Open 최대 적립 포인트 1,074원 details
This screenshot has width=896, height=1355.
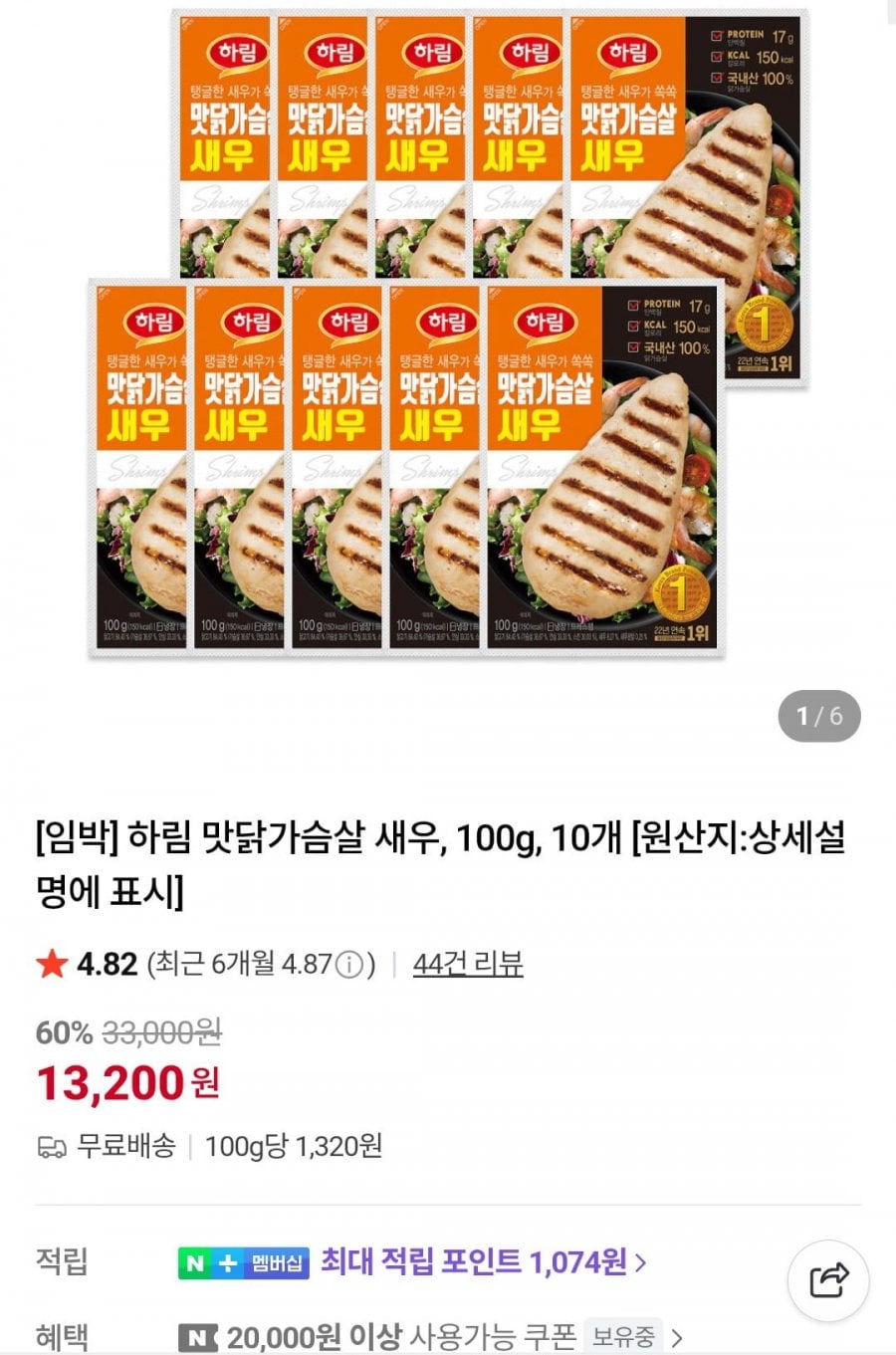[x=482, y=1262]
